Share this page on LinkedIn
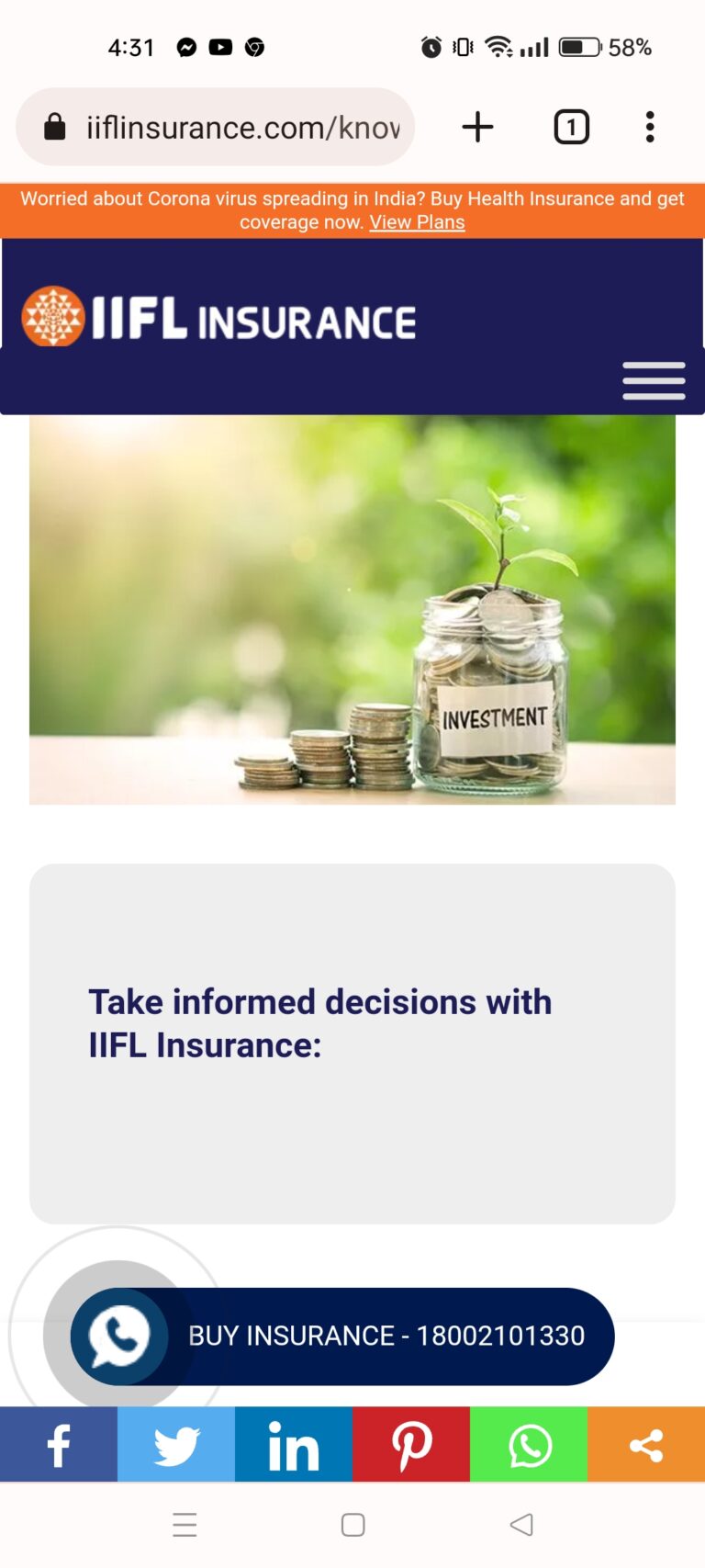The height and width of the screenshot is (1568, 705). point(294,1444)
